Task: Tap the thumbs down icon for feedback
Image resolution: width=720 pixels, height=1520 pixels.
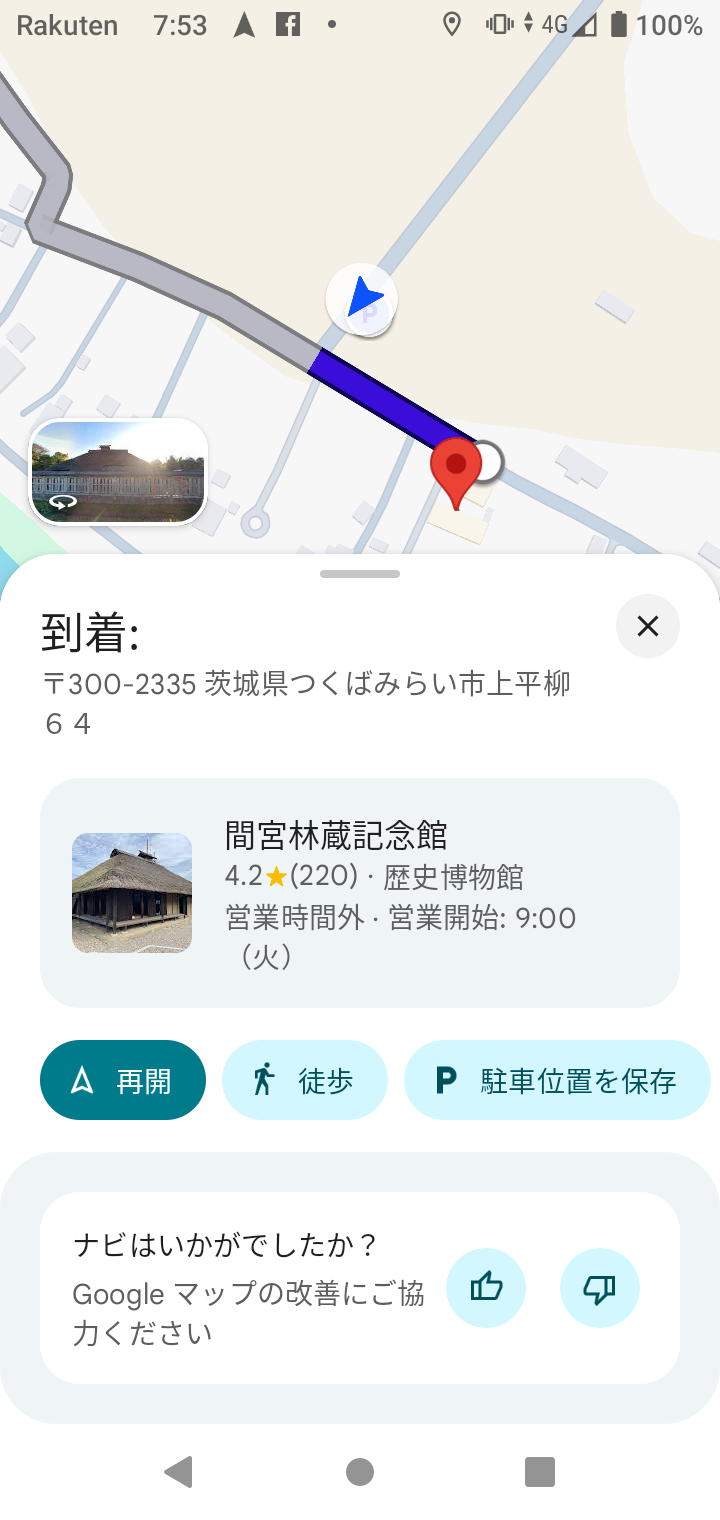Action: point(599,1288)
